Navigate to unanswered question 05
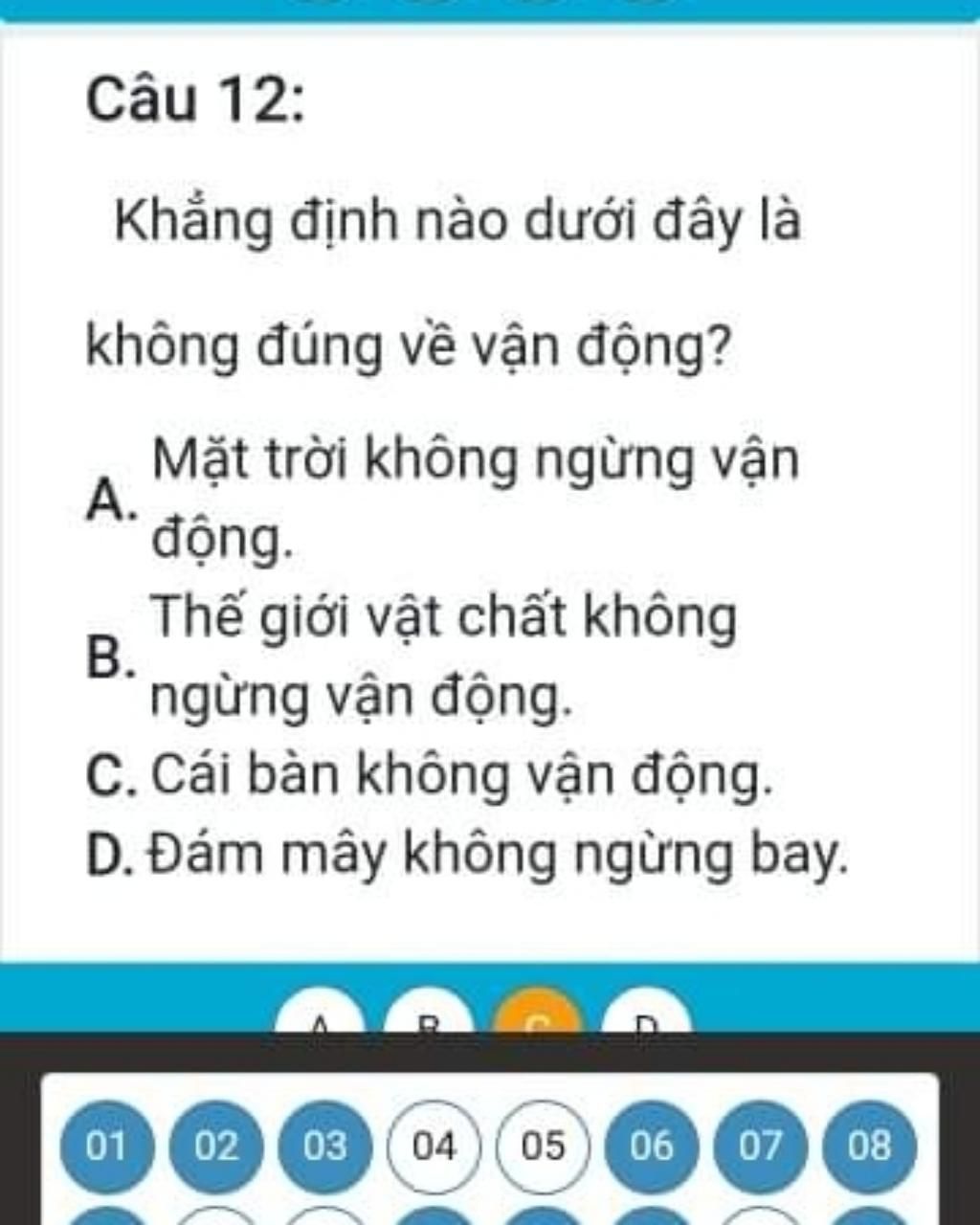 (543, 1146)
